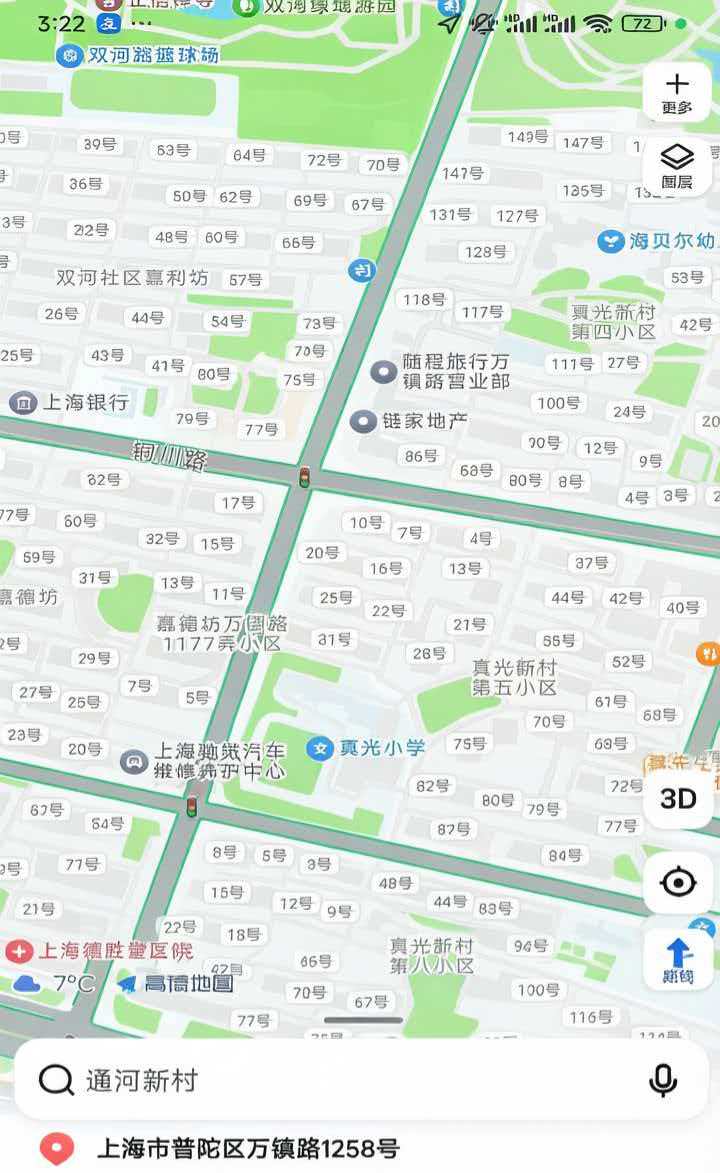Screen dimensions: 720x1173
Task: Open the address row 上海市普陀区万镇路1258号
Action: coord(248,1149)
